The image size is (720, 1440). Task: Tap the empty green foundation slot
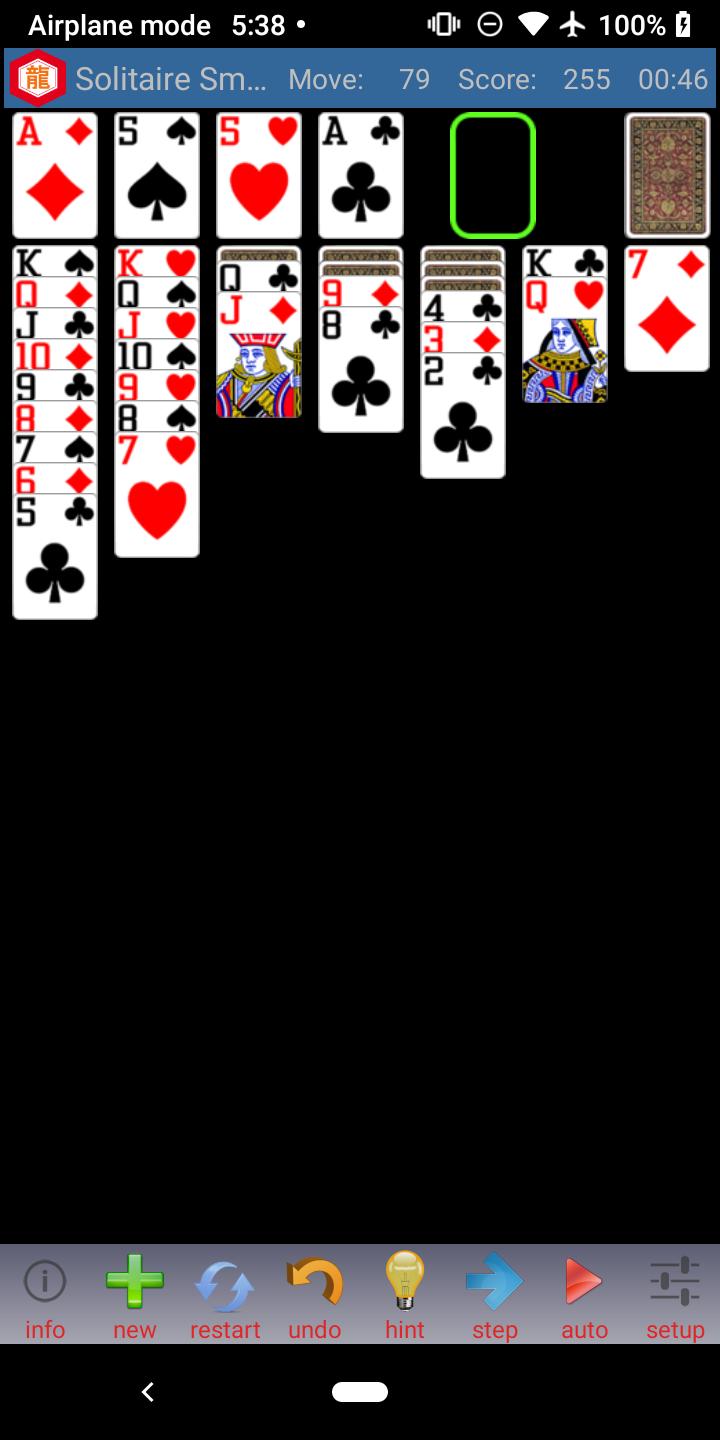492,175
